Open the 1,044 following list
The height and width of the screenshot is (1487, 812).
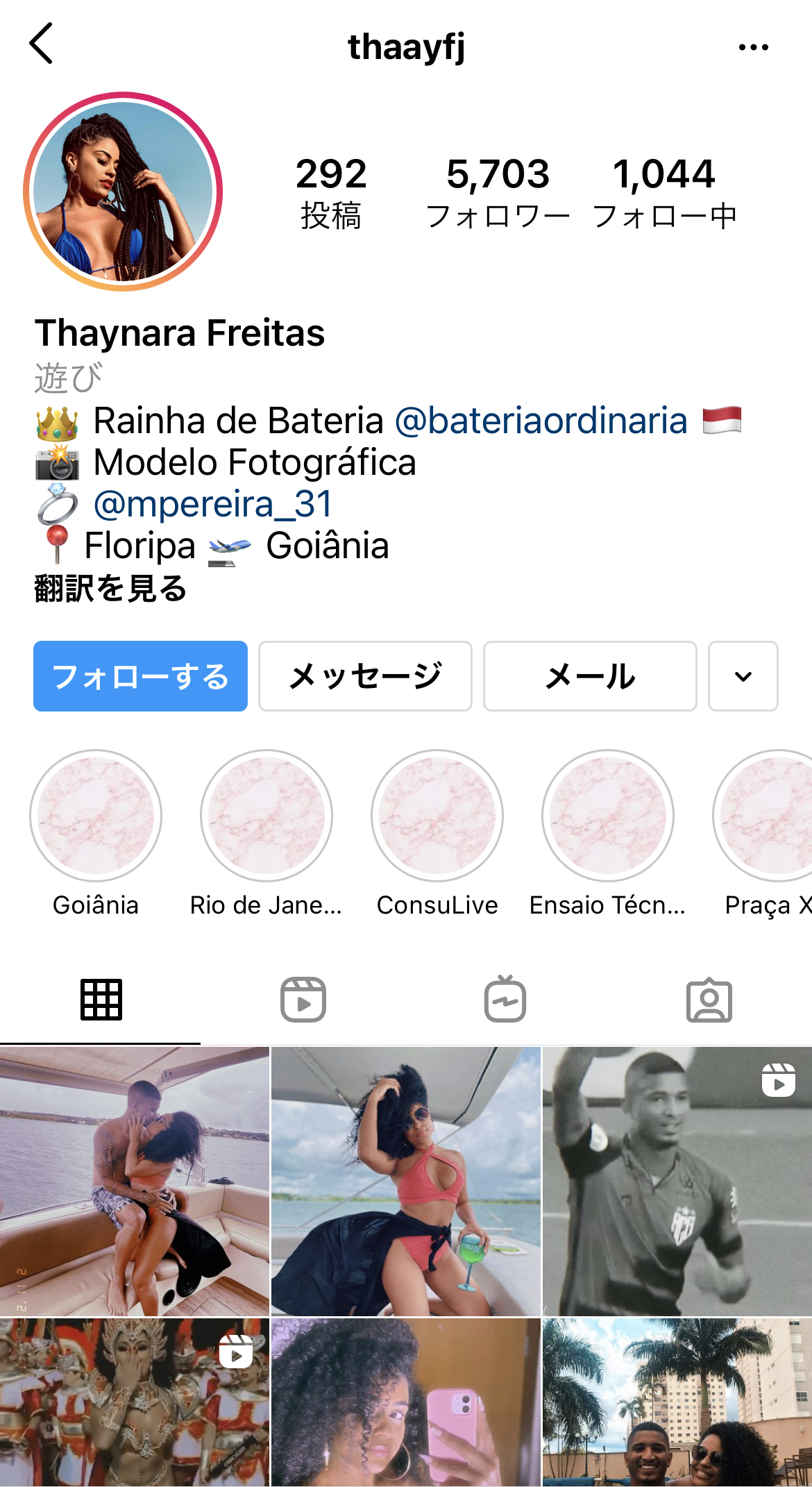664,192
